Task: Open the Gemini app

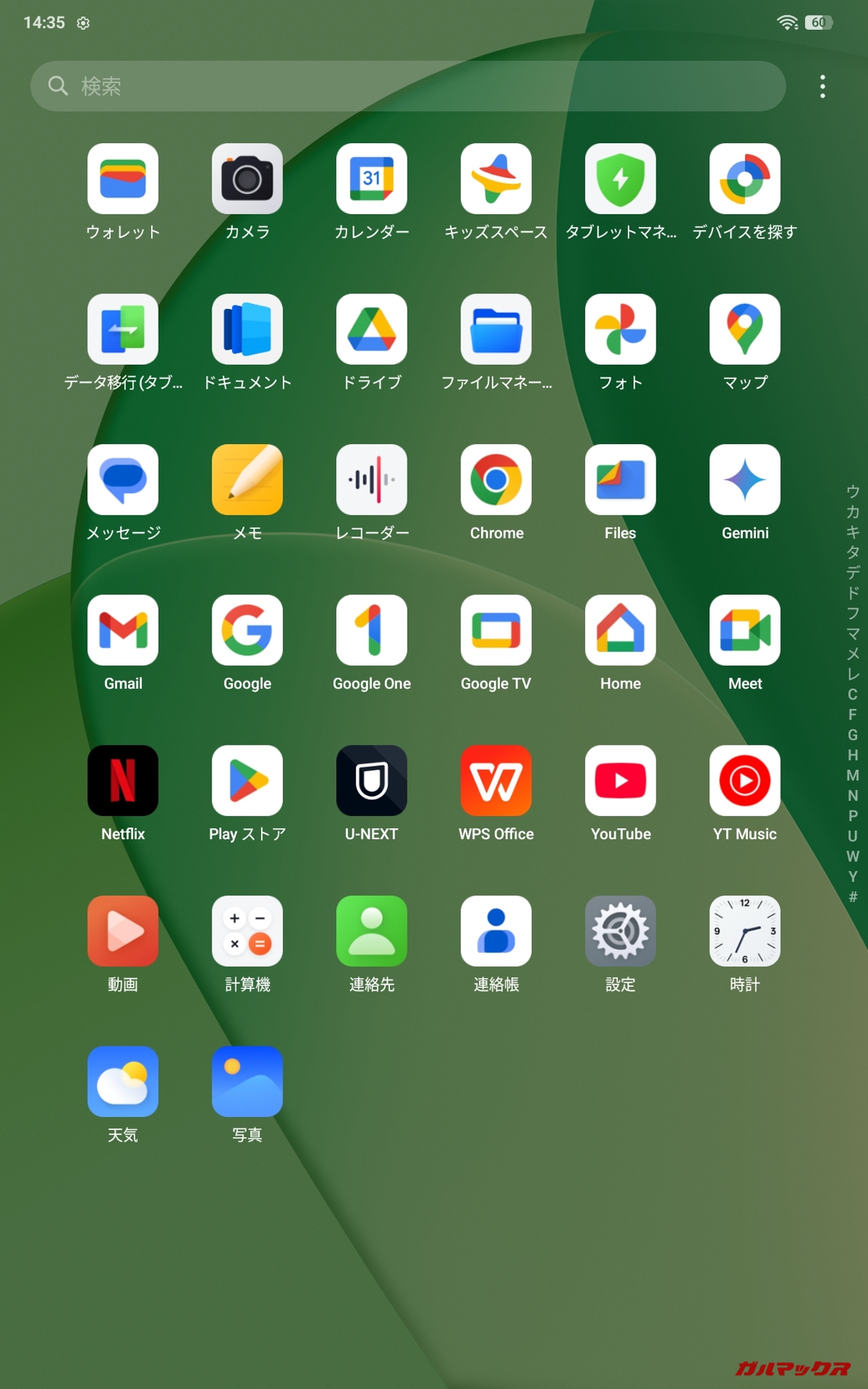Action: (x=745, y=480)
